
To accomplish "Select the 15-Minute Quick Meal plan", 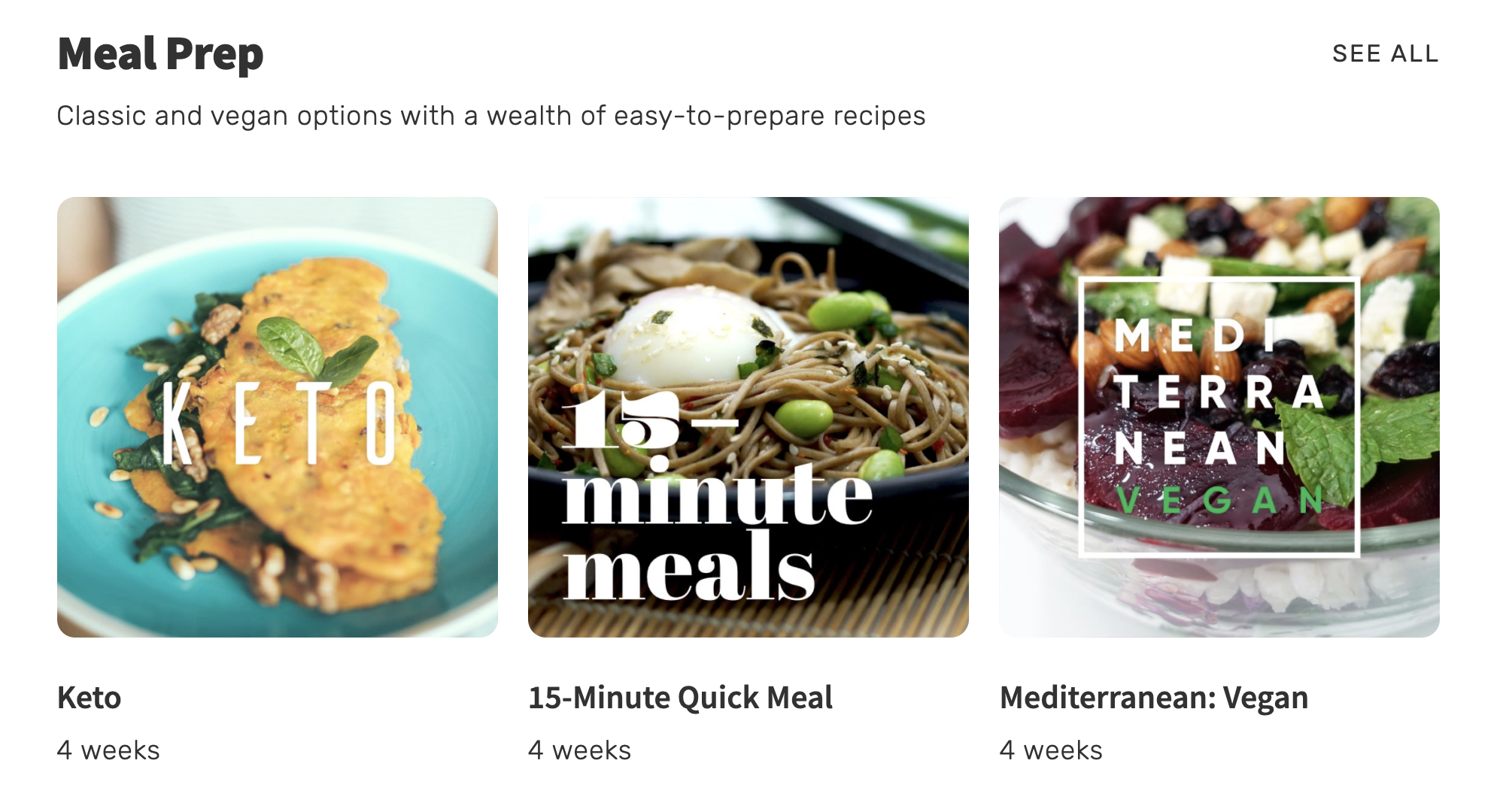I will pos(748,417).
